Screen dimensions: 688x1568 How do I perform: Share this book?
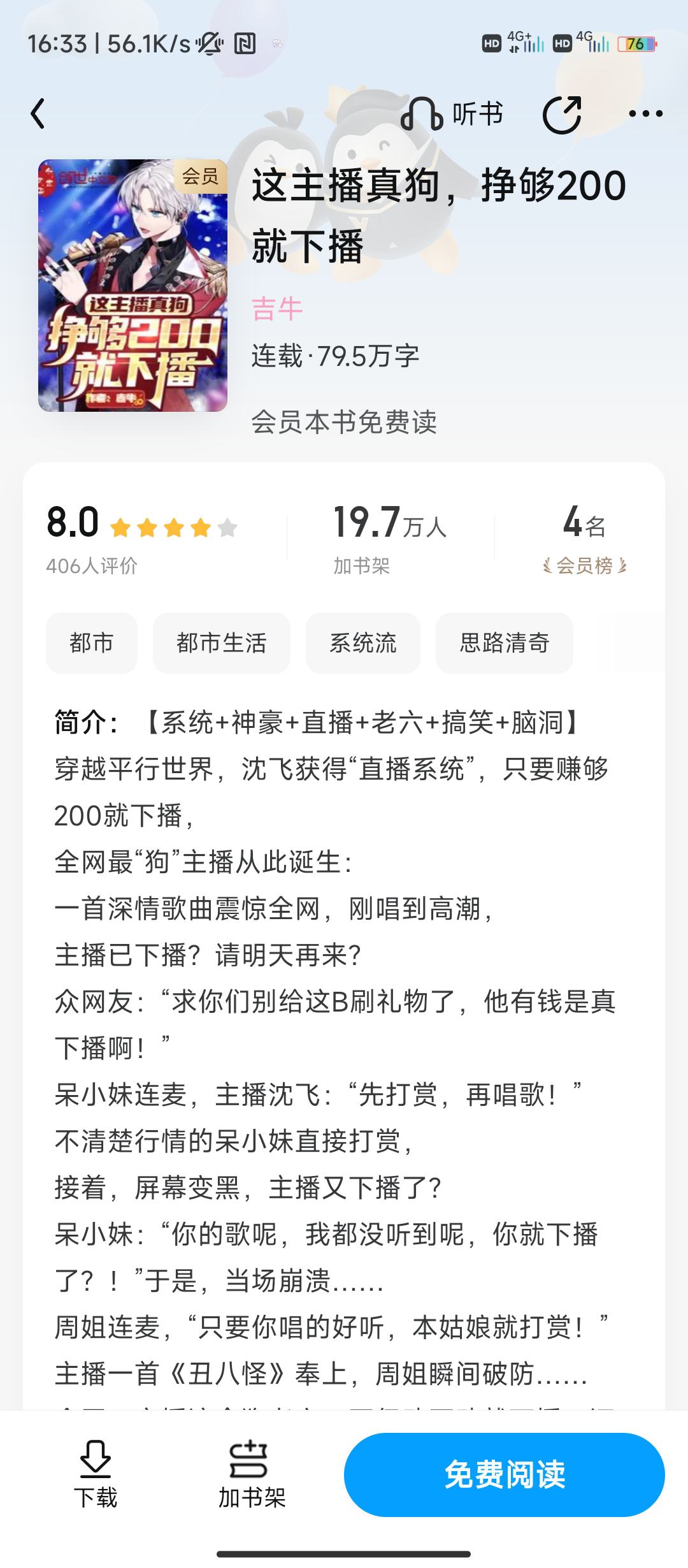point(562,114)
